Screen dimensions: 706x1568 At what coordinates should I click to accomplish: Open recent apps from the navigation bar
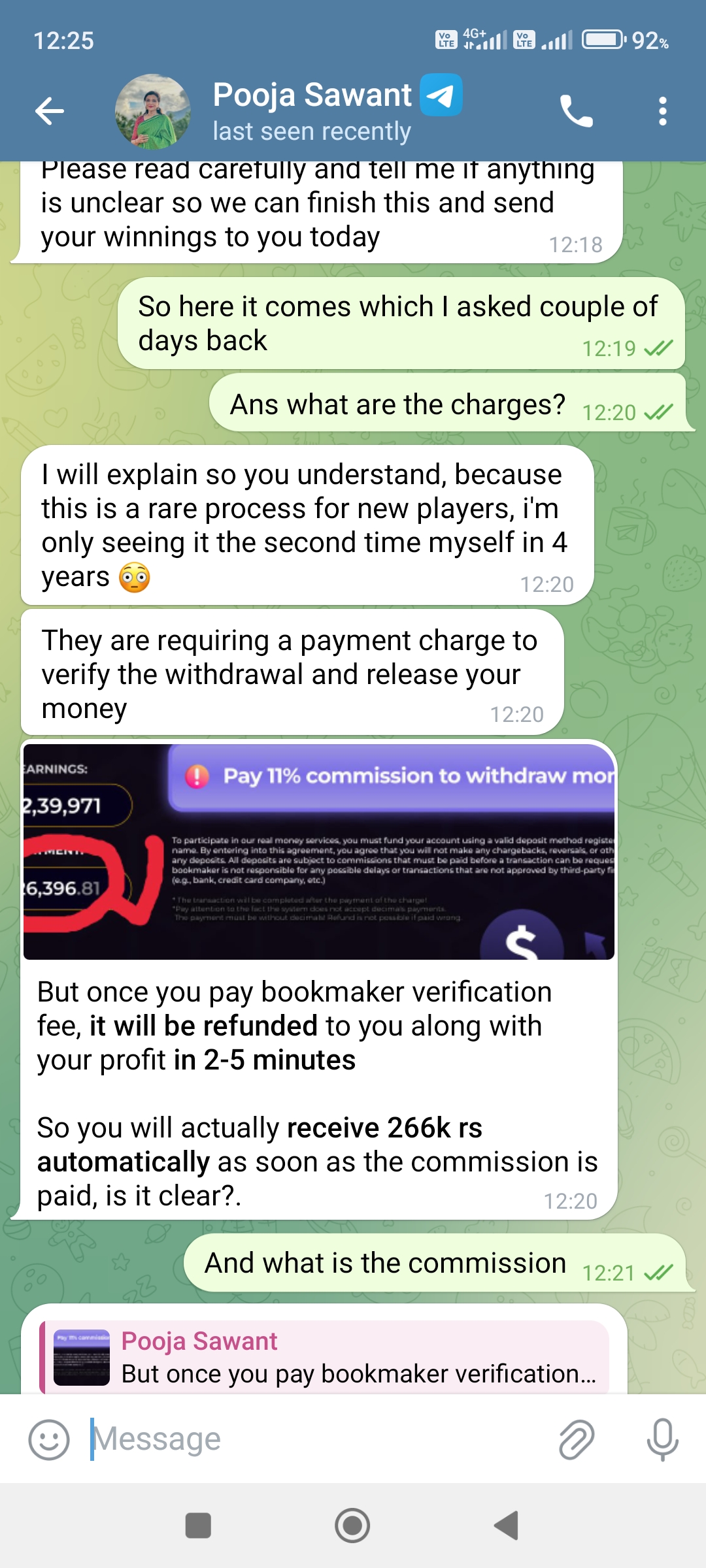pos(198,1526)
